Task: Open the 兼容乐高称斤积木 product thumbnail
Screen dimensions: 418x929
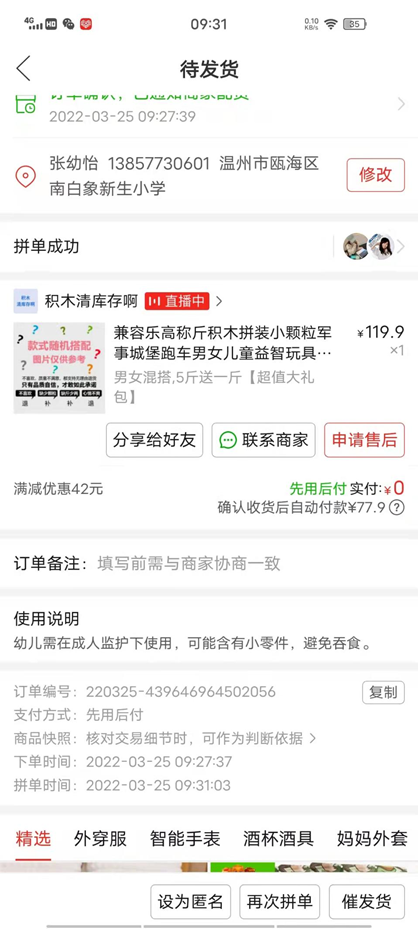Action: [x=59, y=368]
